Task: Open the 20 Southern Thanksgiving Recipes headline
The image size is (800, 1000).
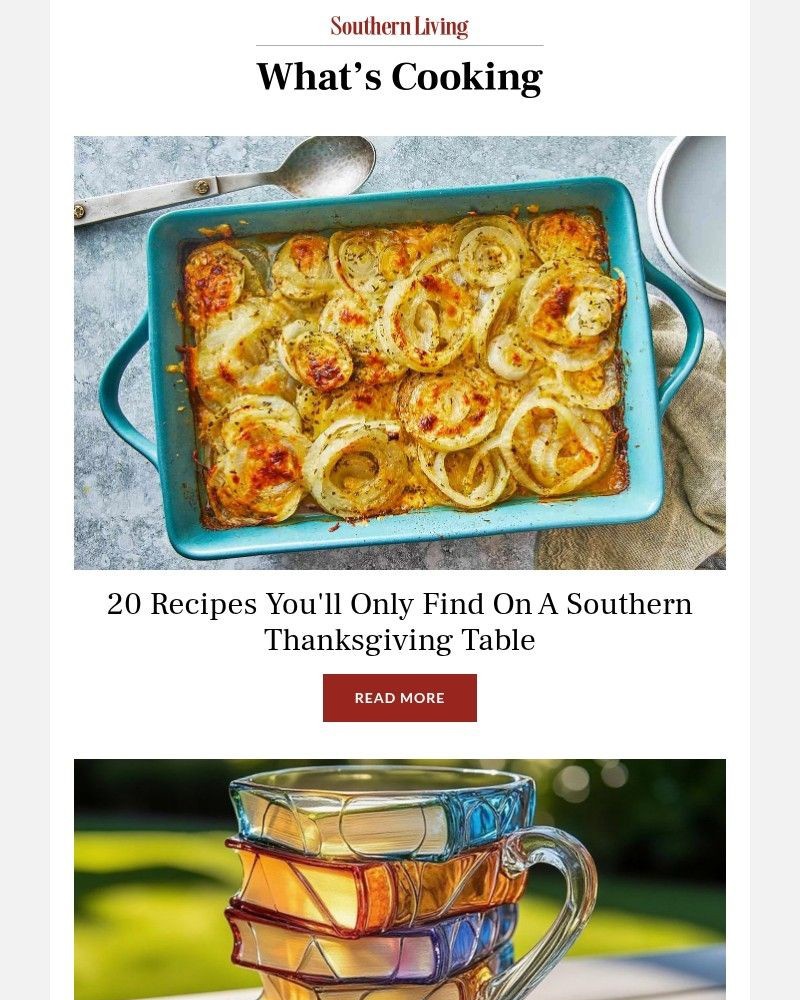Action: [400, 620]
